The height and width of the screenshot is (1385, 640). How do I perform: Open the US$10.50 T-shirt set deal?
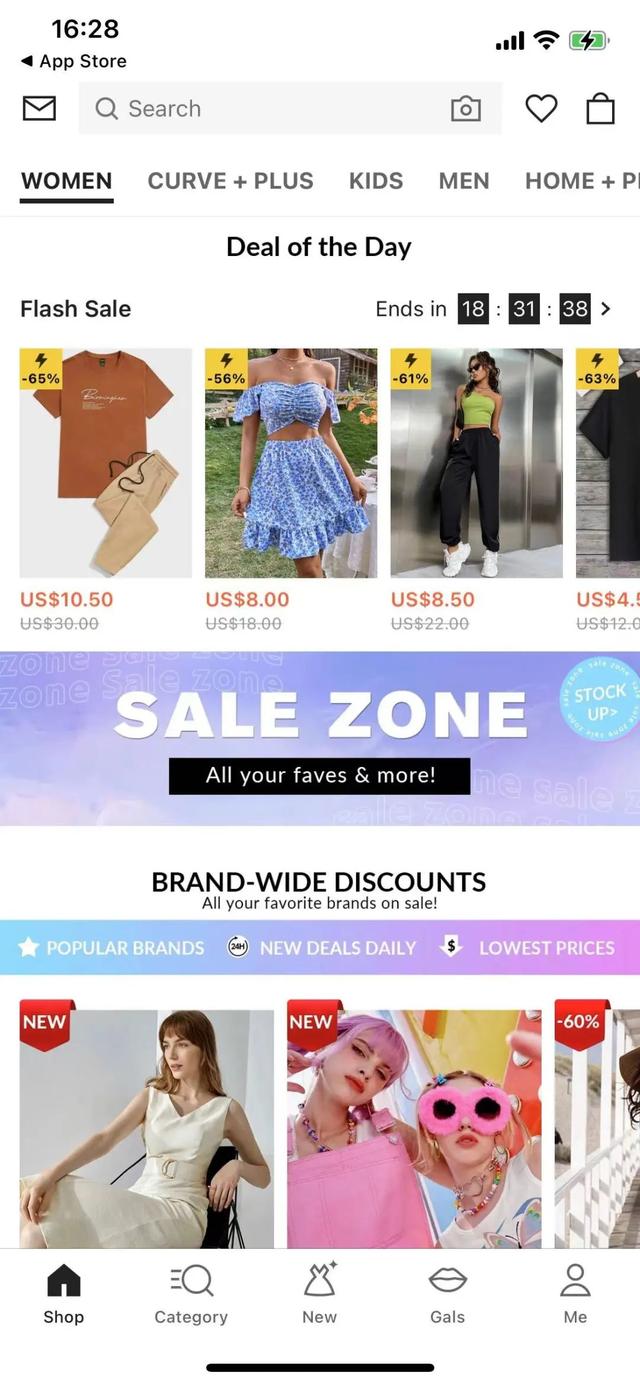pyautogui.click(x=106, y=463)
